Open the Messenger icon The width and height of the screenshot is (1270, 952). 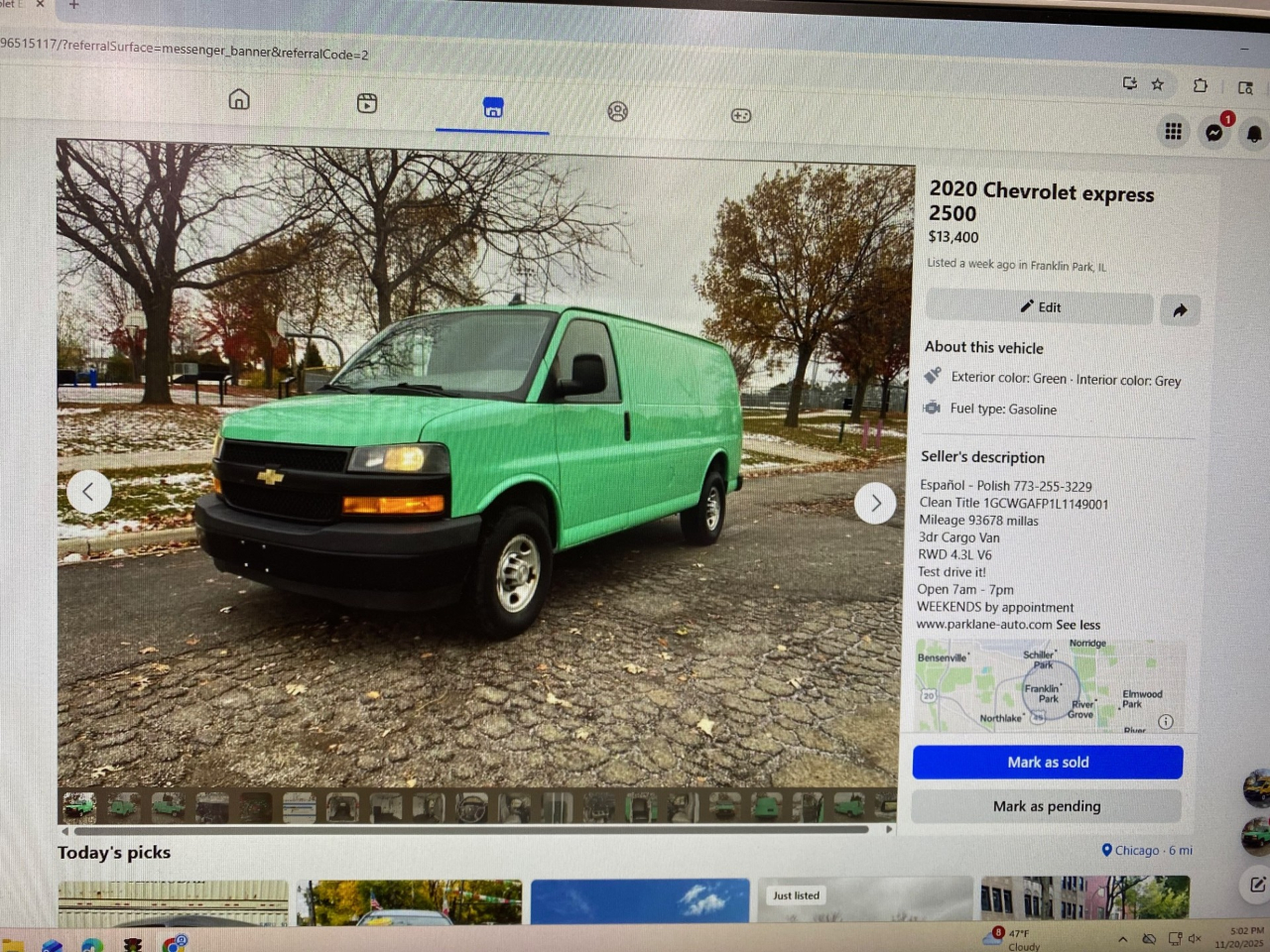(1214, 133)
